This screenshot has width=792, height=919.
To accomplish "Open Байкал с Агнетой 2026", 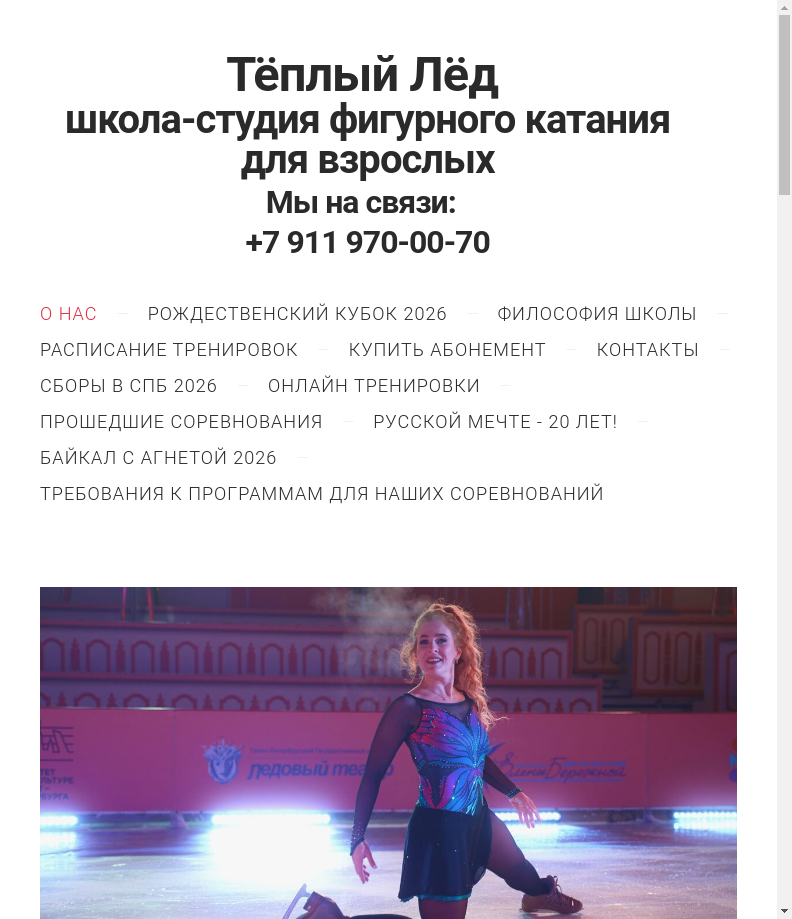I will tap(158, 458).
